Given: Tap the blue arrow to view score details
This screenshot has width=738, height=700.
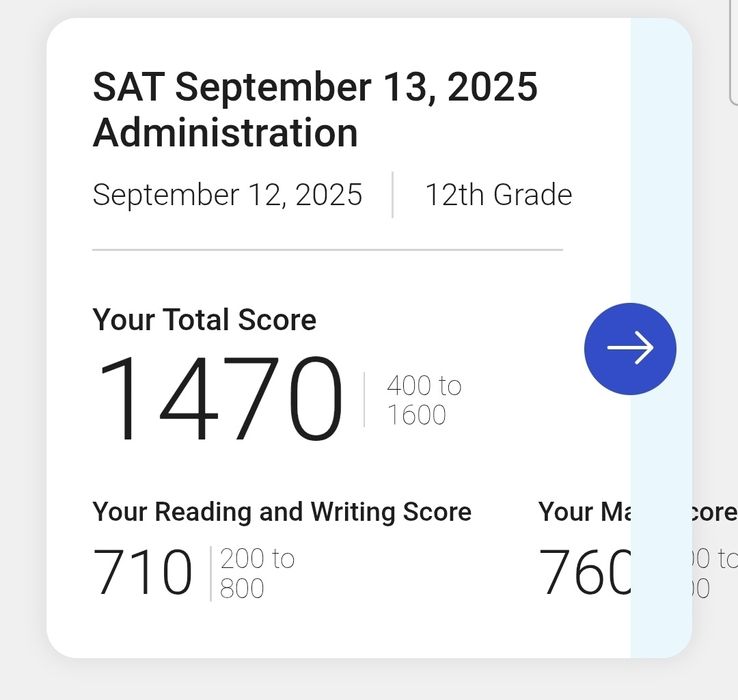Looking at the screenshot, I should 630,348.
